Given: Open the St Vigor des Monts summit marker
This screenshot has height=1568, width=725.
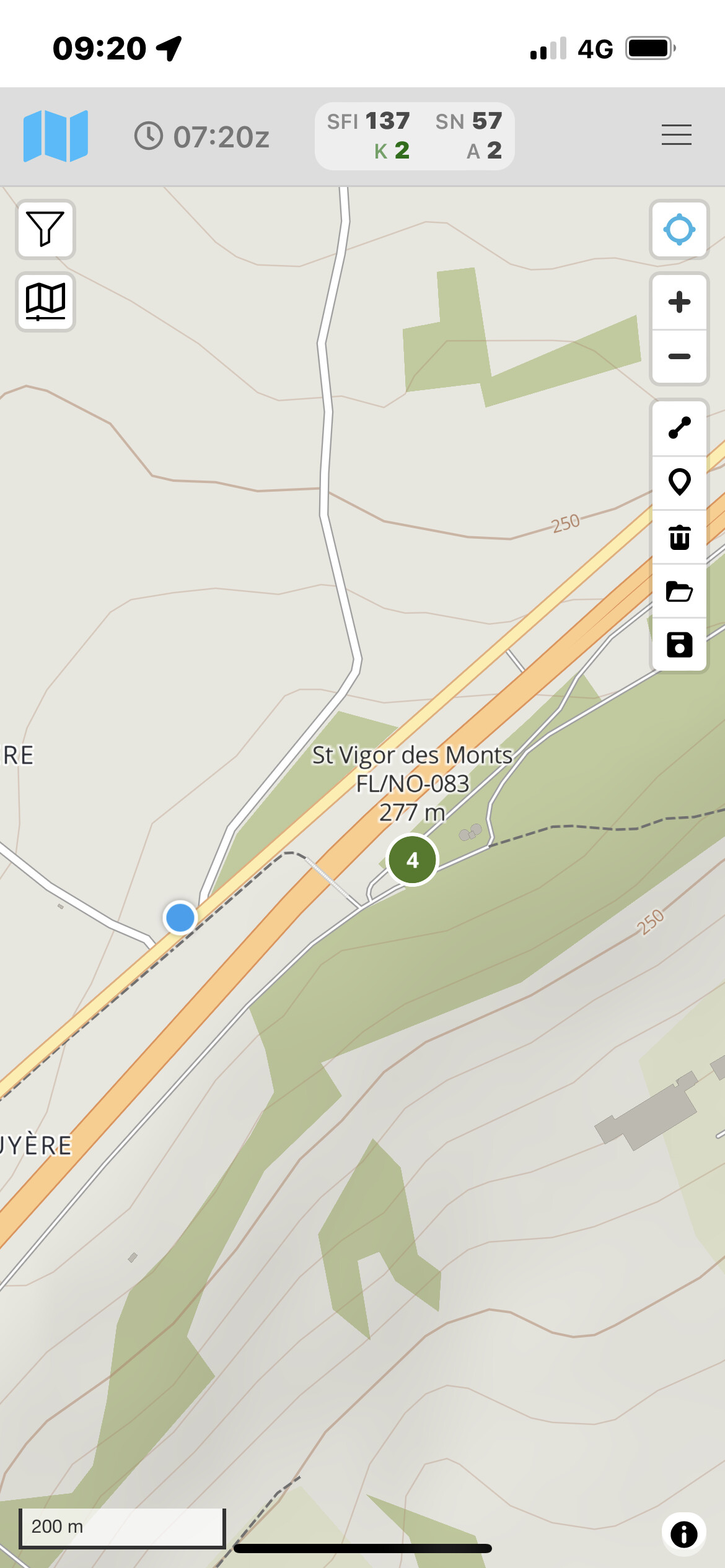Looking at the screenshot, I should coord(412,860).
